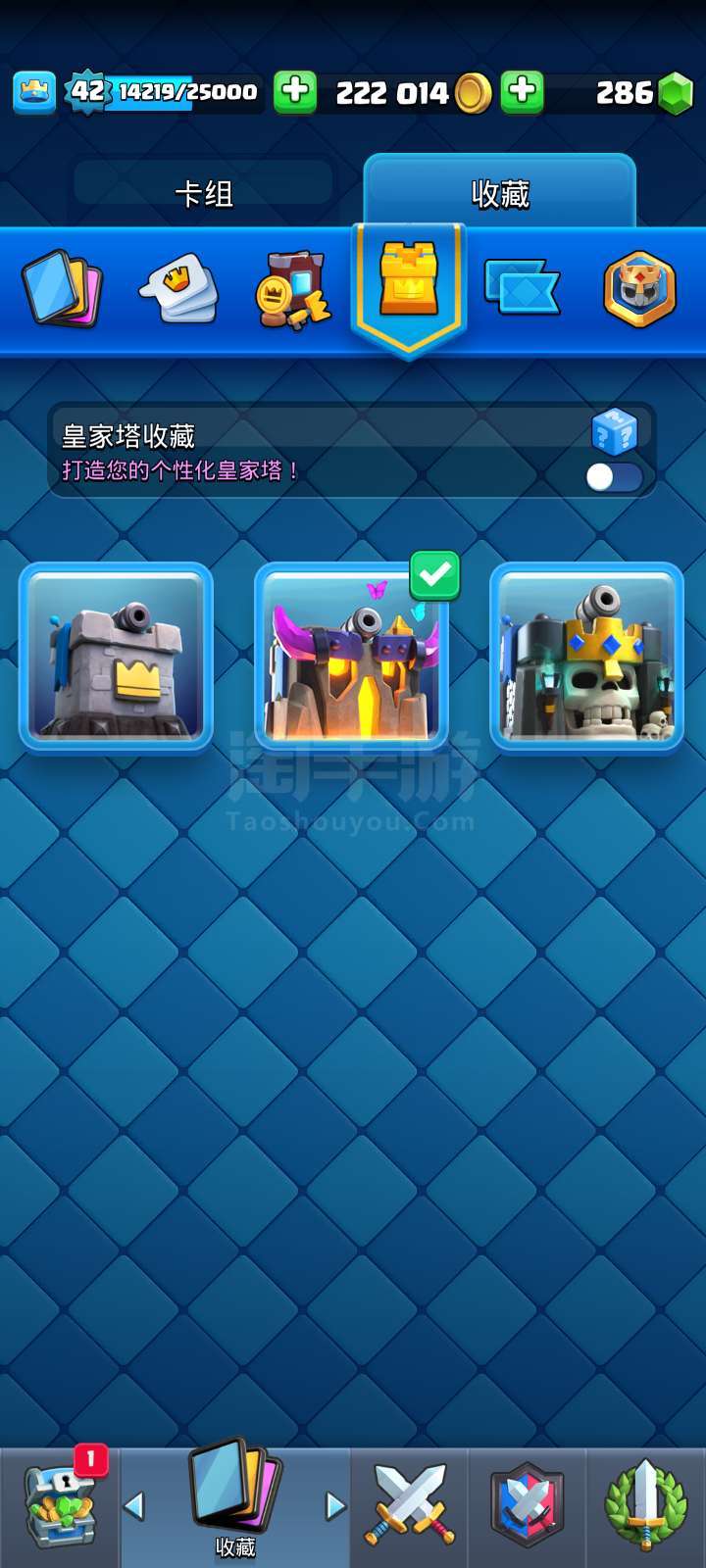Image resolution: width=706 pixels, height=1568 pixels.
Task: Tap the green plus to add gems
Action: (523, 92)
